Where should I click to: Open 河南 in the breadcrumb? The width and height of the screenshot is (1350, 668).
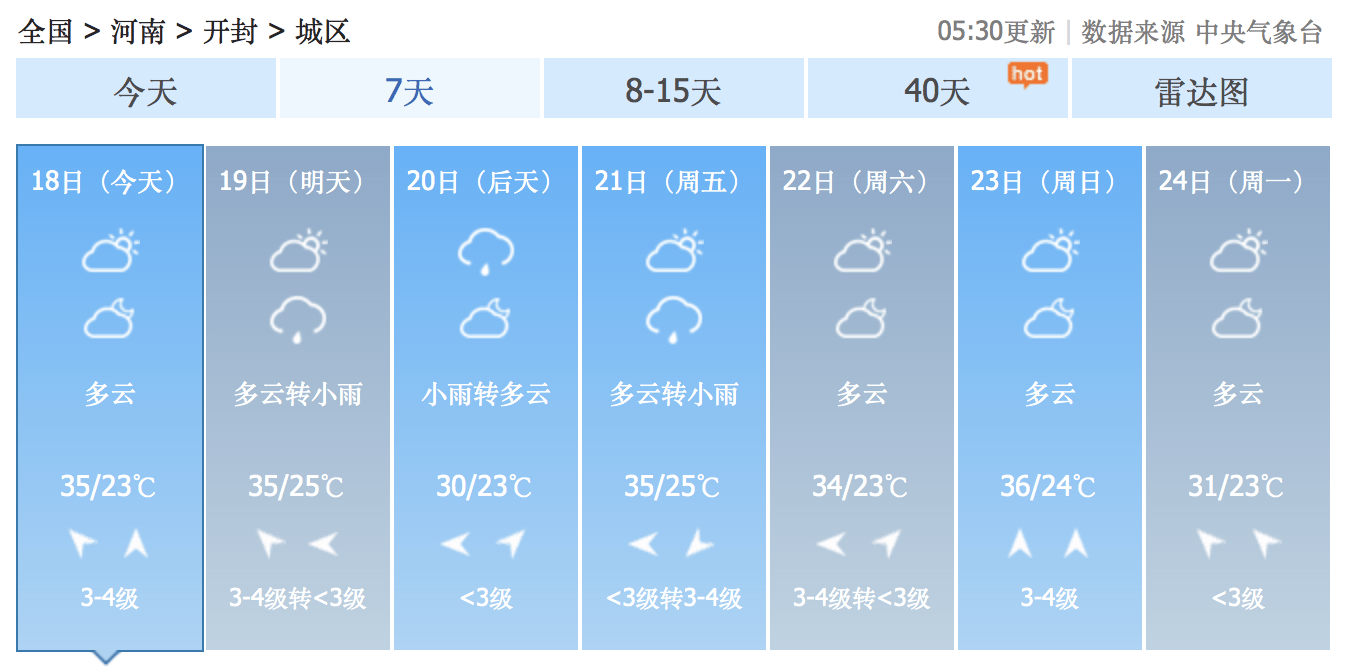click(x=138, y=31)
